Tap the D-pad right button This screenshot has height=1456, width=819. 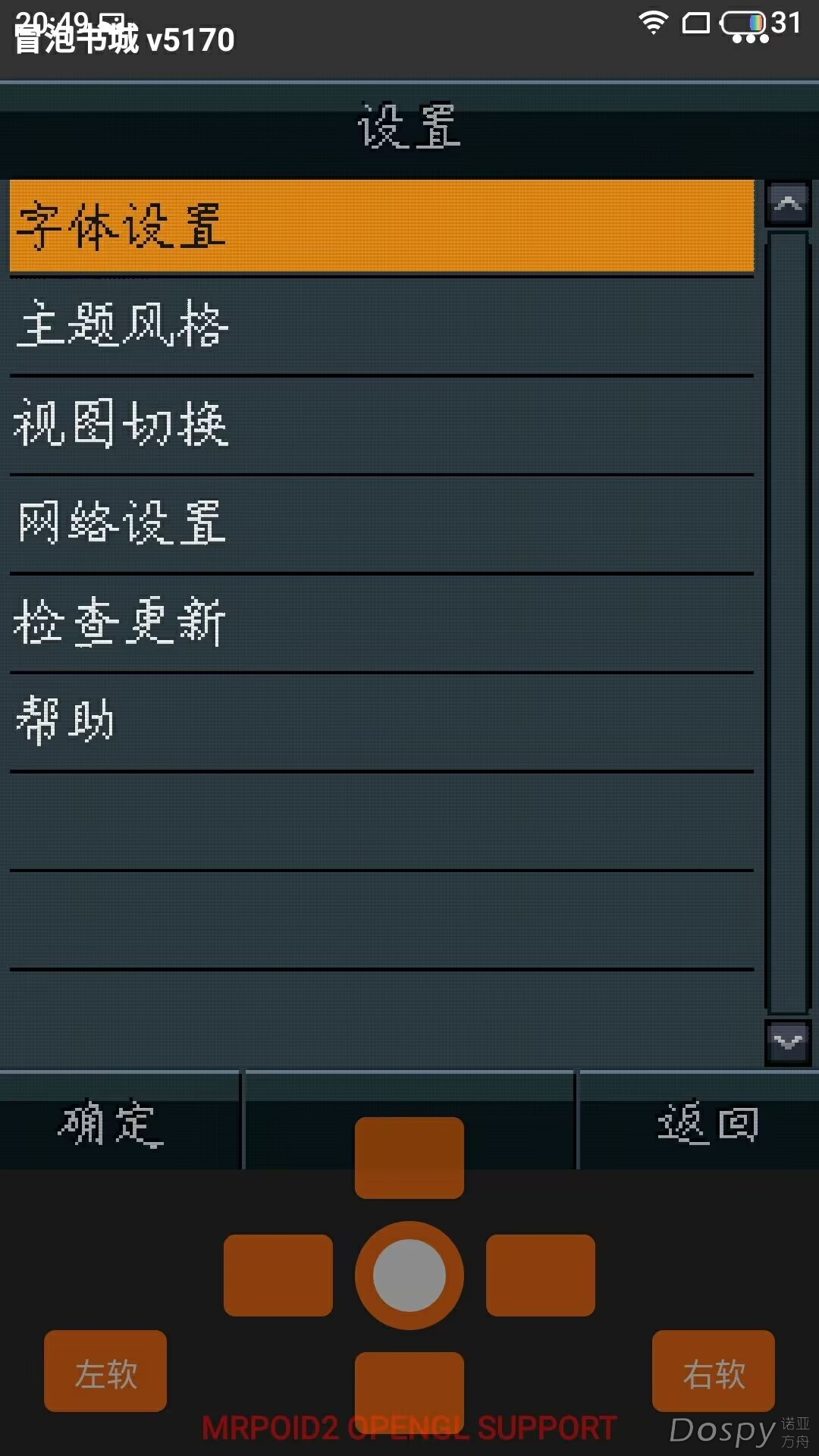tap(541, 1275)
